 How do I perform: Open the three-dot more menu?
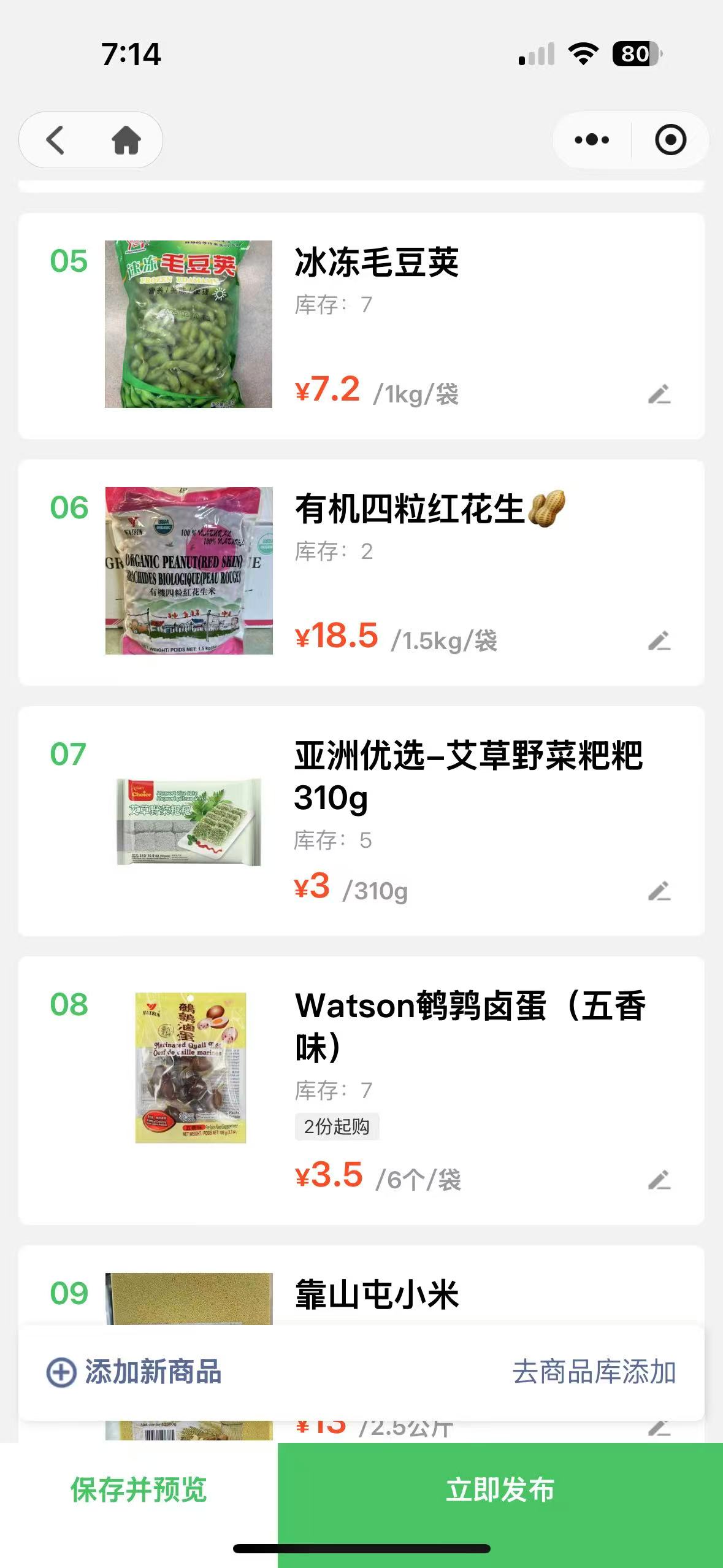point(592,140)
